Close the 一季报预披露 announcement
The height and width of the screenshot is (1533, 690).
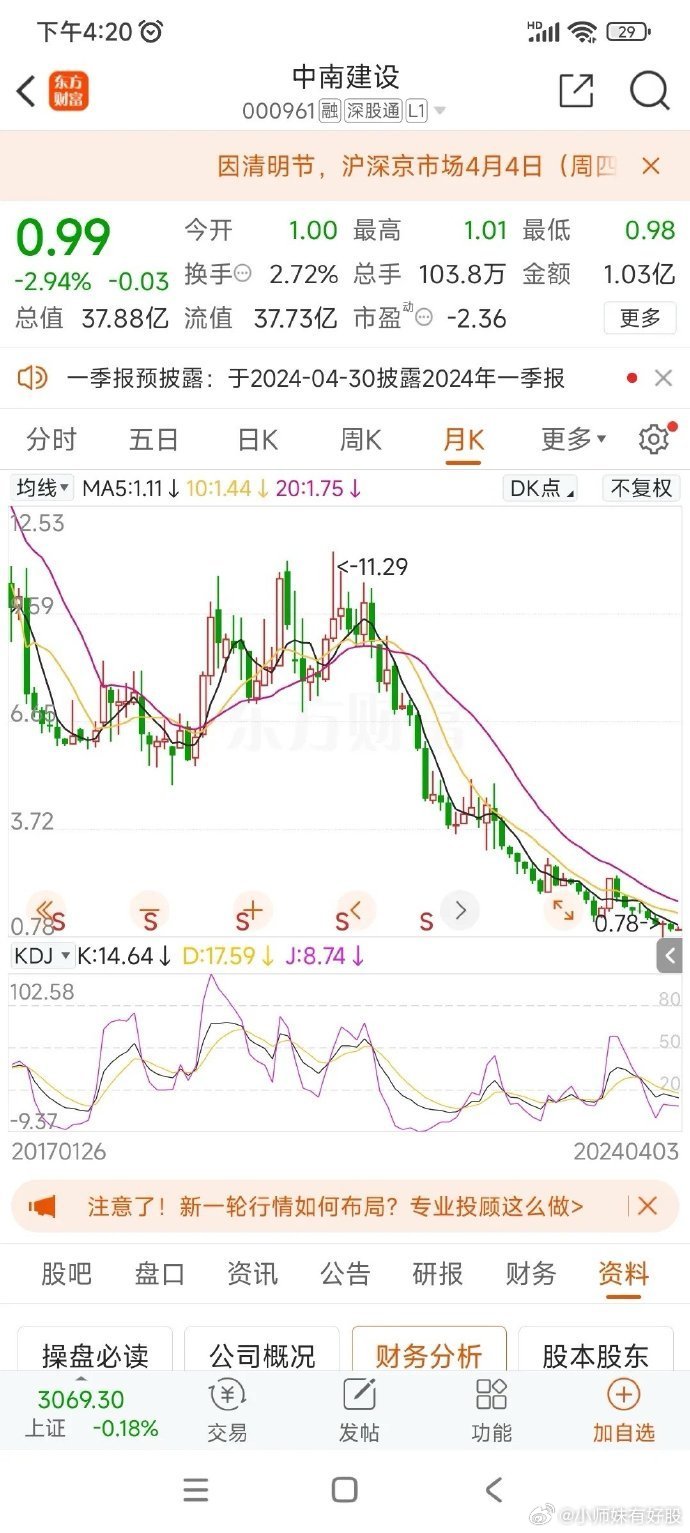point(663,378)
